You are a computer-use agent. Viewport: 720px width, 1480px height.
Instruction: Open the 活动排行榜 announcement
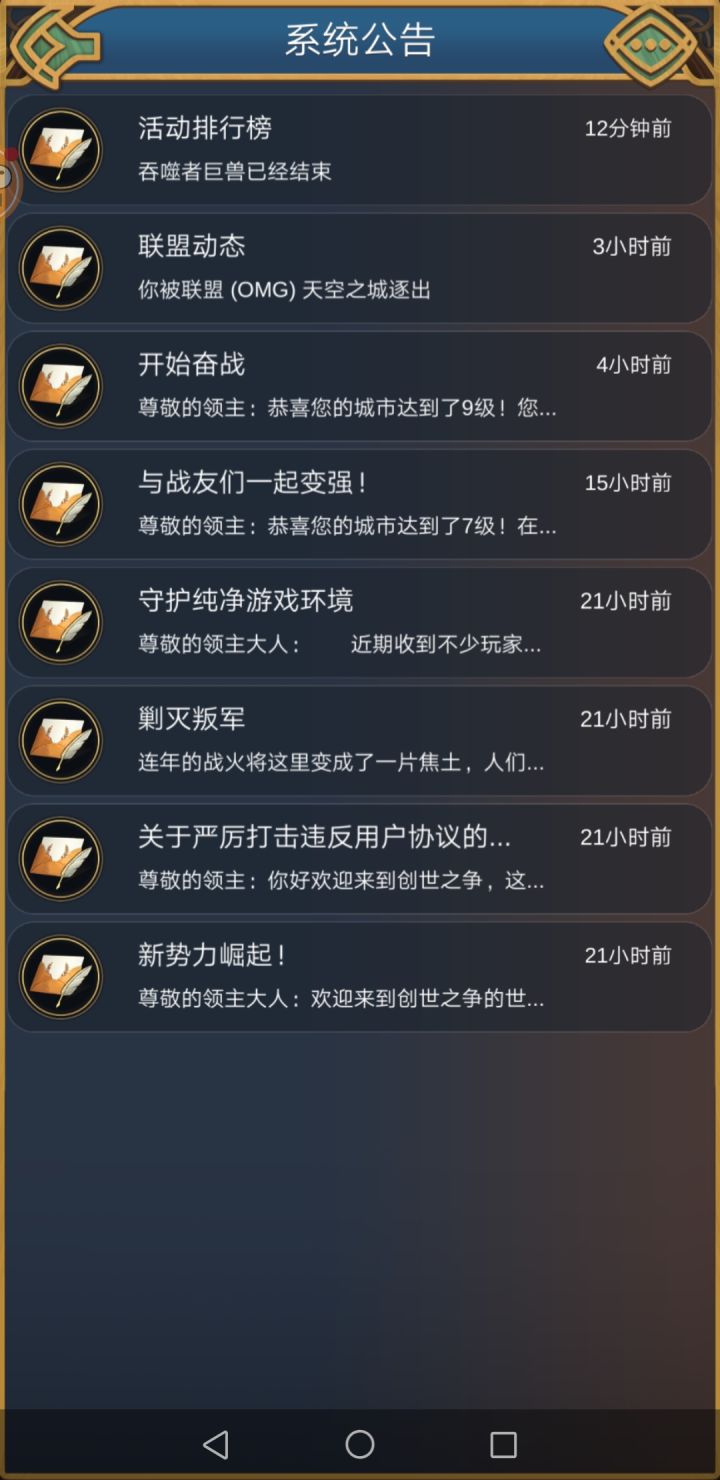coord(360,149)
